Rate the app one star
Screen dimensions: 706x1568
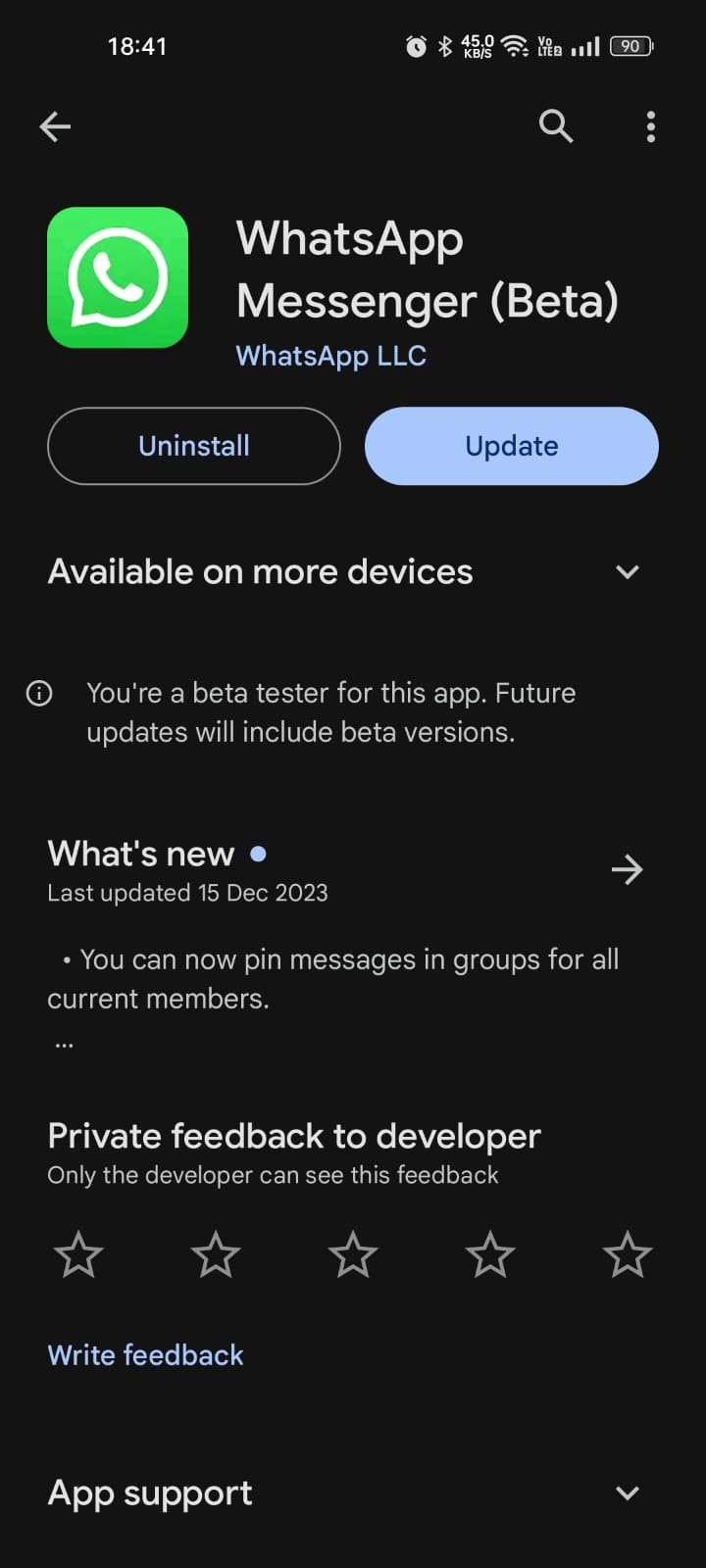78,1255
